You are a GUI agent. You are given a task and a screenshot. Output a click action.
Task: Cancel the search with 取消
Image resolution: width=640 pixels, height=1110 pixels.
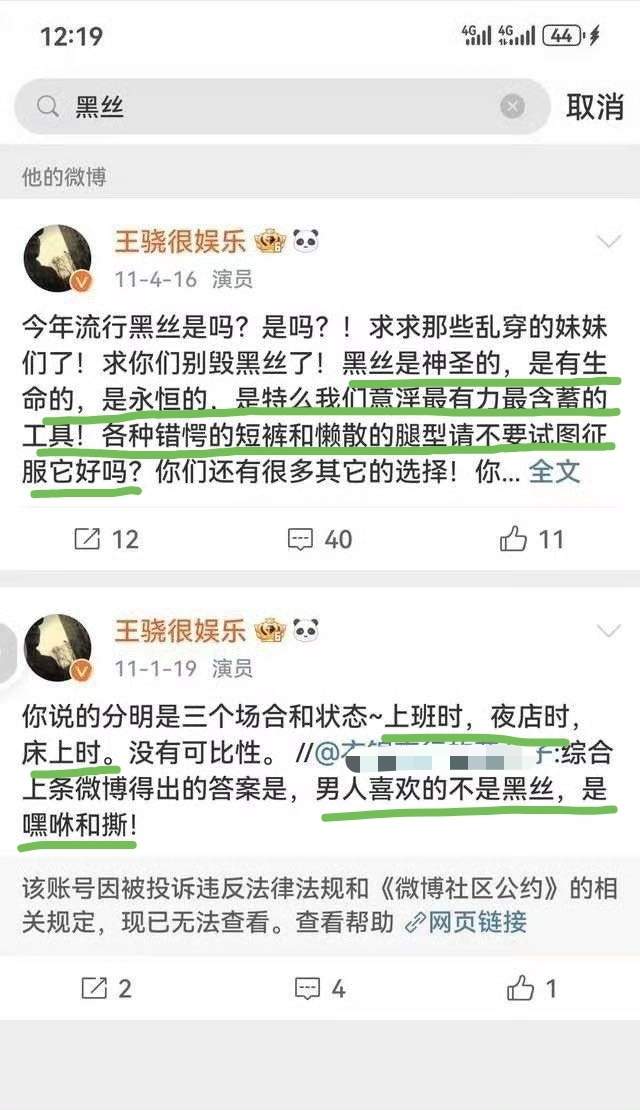pyautogui.click(x=595, y=106)
